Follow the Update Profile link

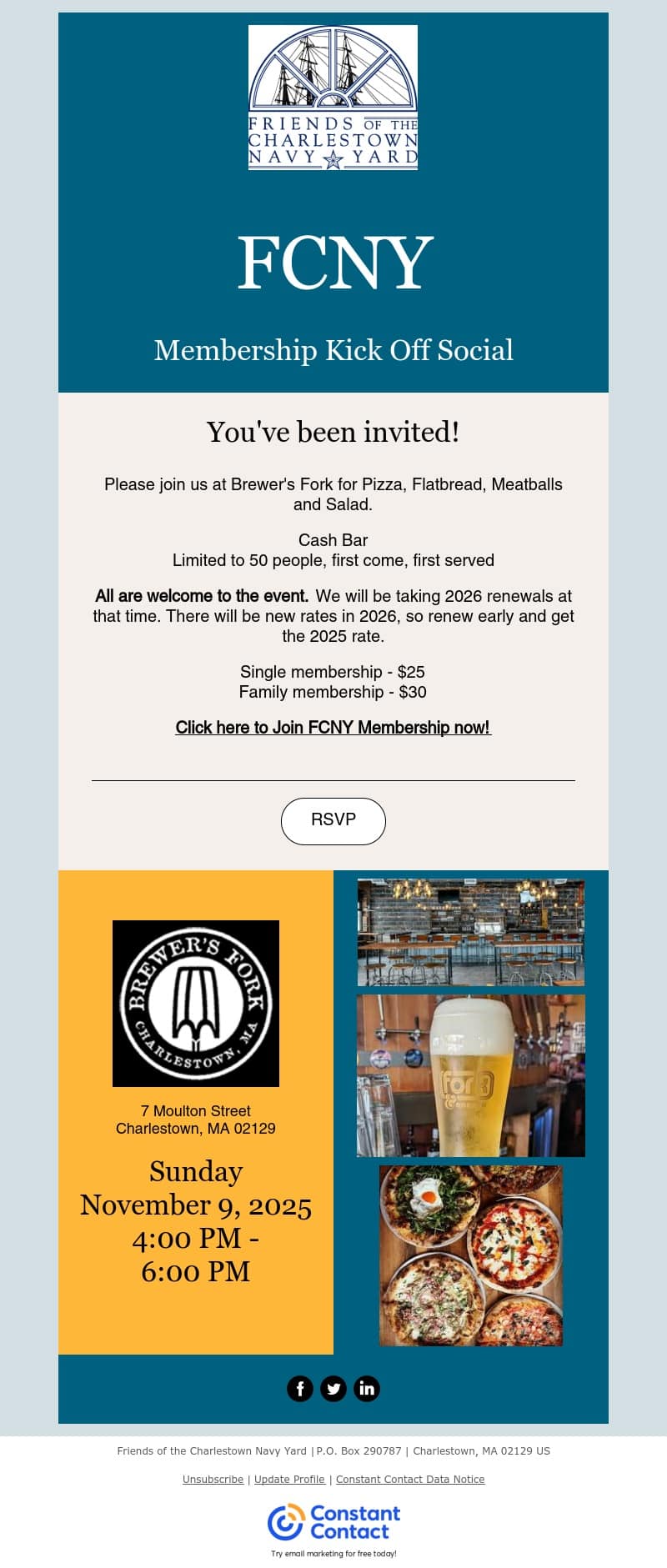289,1479
